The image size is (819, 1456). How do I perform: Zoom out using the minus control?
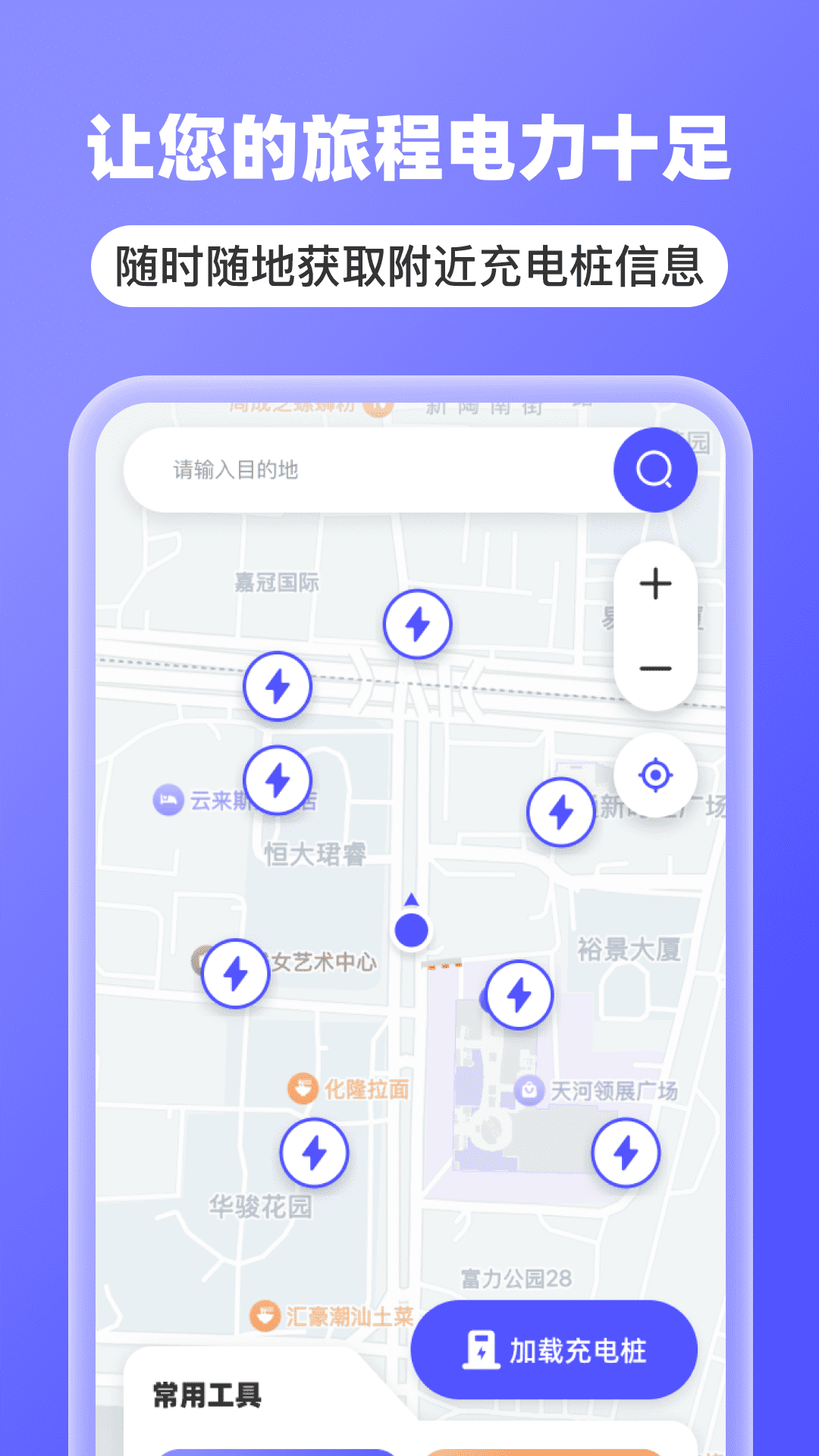(657, 667)
